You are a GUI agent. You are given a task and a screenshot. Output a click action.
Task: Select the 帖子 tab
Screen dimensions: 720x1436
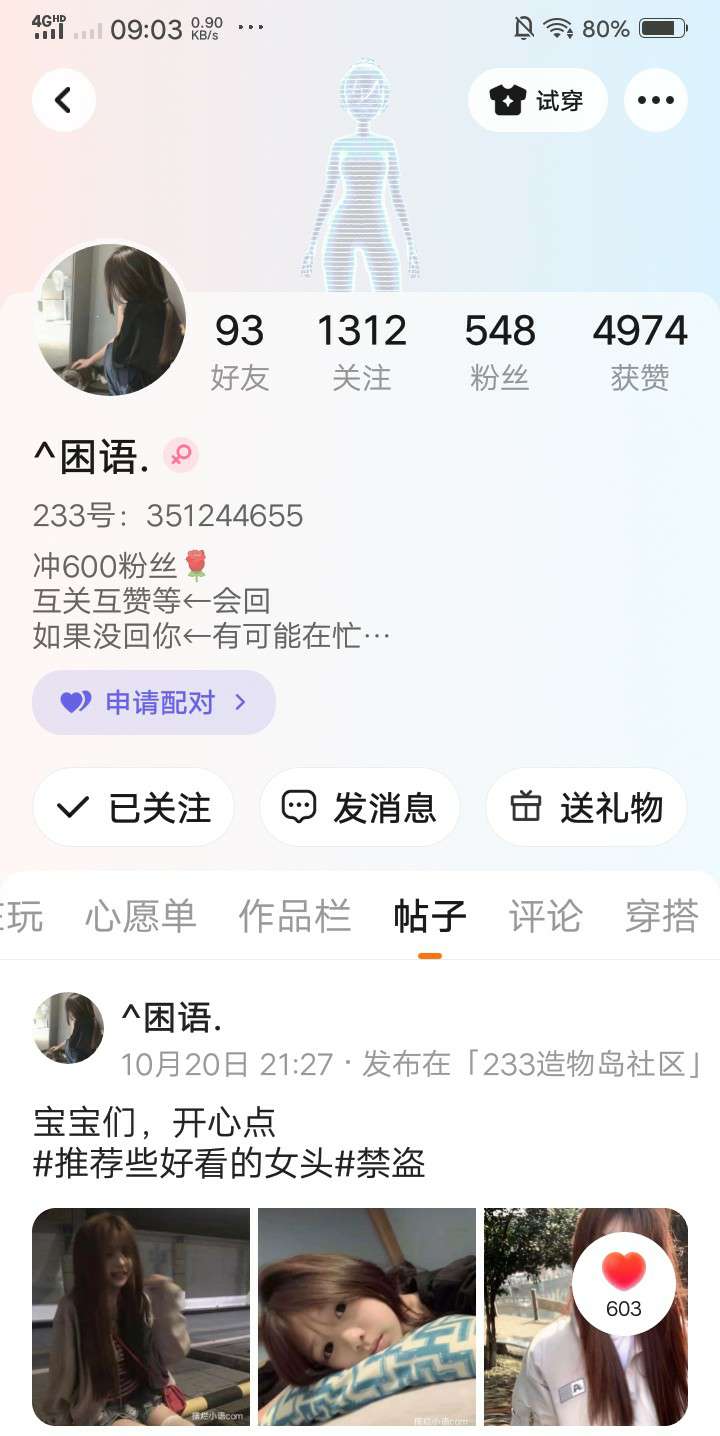point(430,916)
